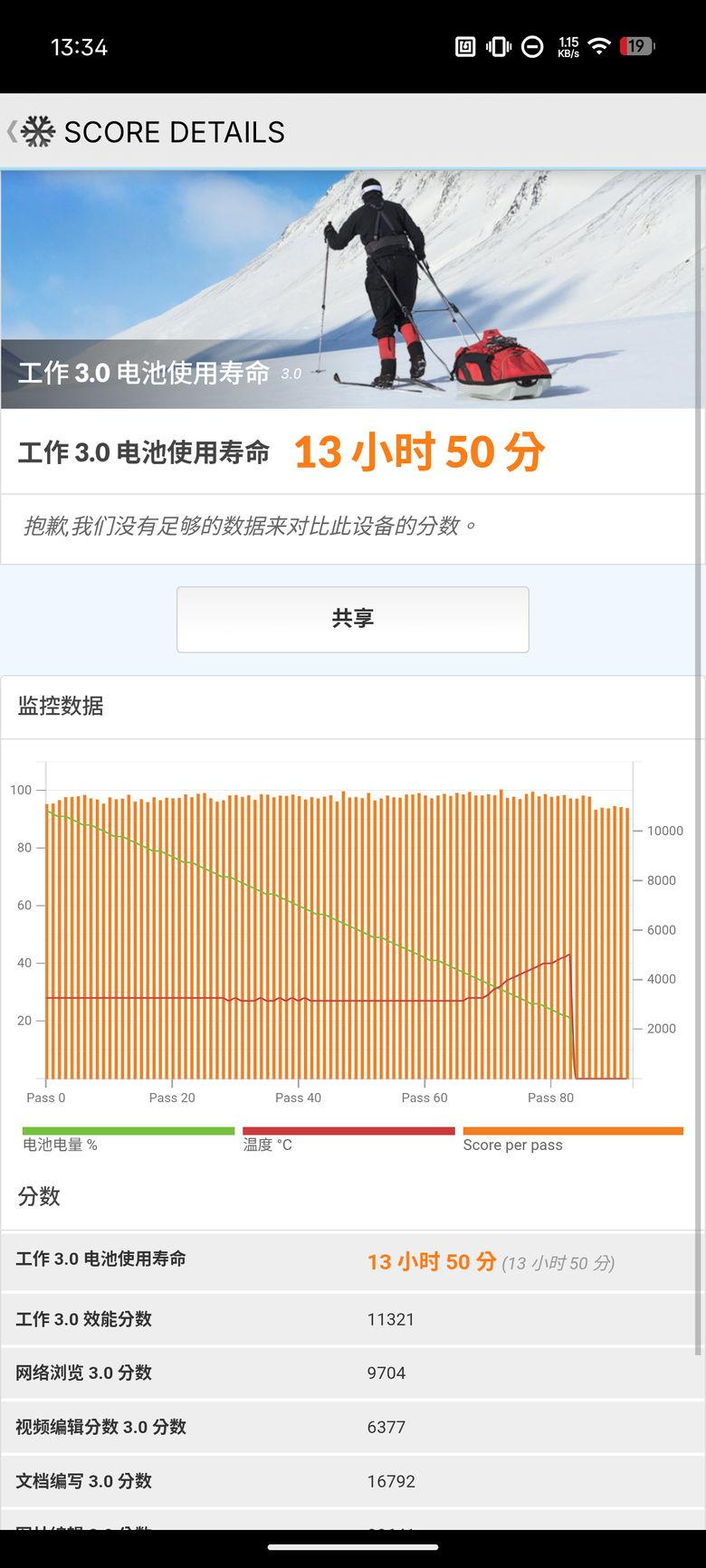Image resolution: width=706 pixels, height=1568 pixels.
Task: Tap the 共享 share button
Action: click(x=353, y=619)
